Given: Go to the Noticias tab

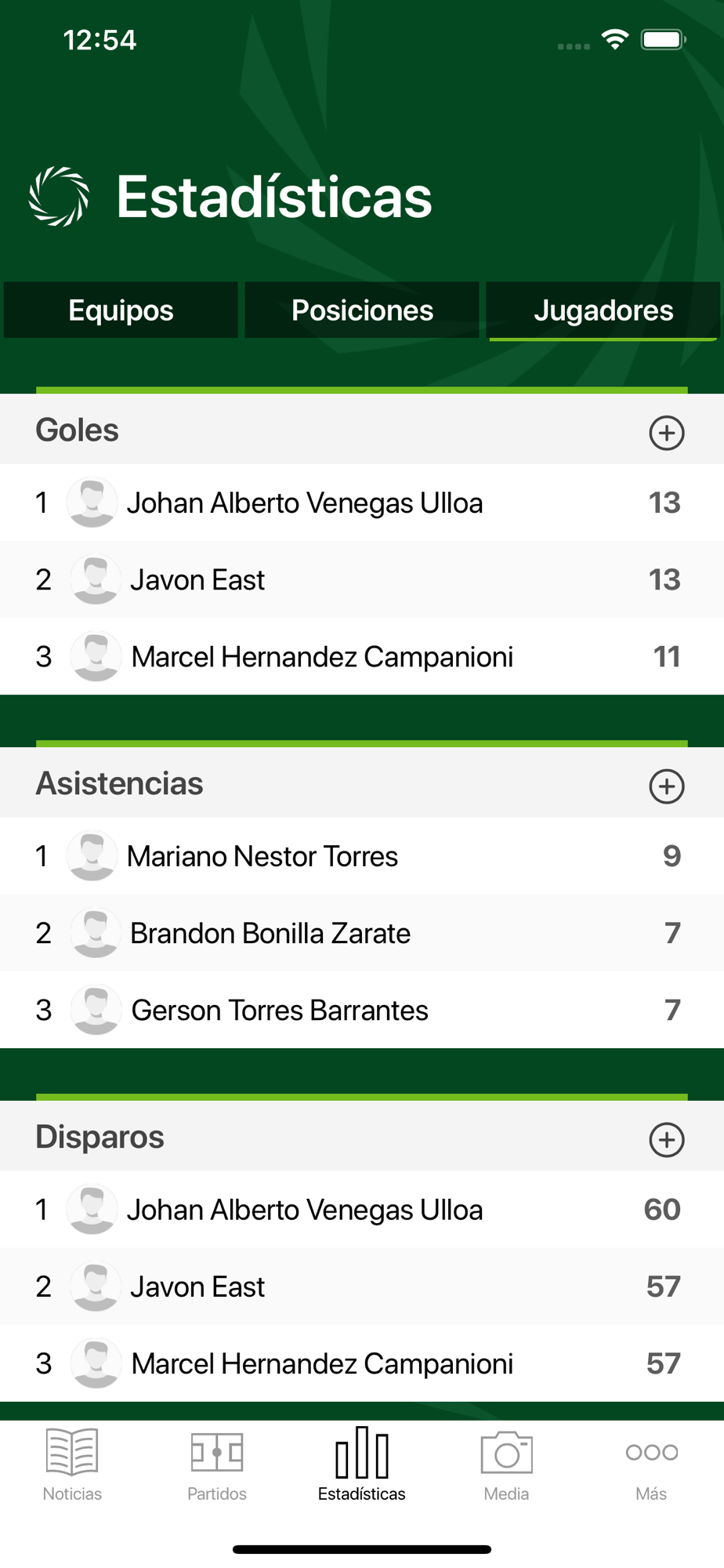Looking at the screenshot, I should point(72,1465).
